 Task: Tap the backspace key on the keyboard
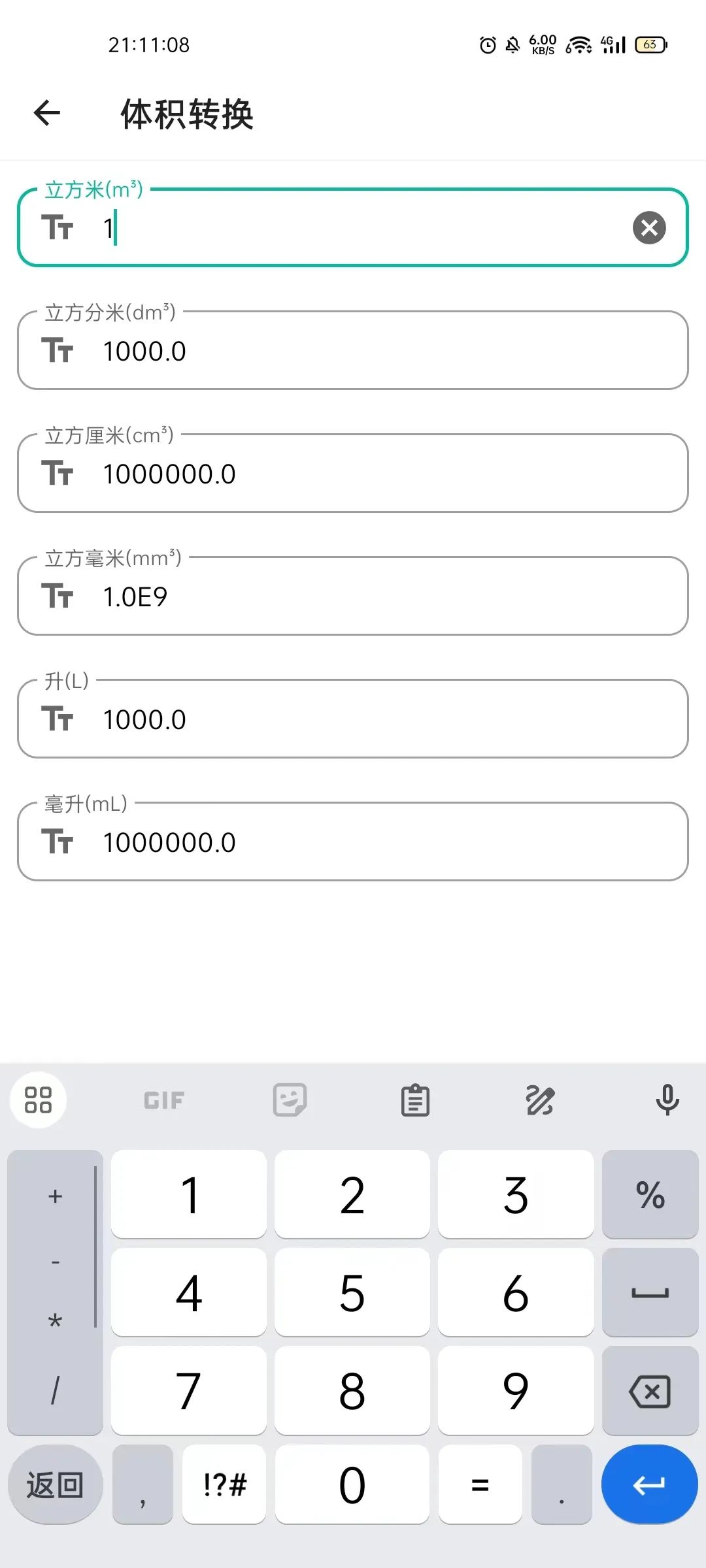pyautogui.click(x=650, y=1391)
